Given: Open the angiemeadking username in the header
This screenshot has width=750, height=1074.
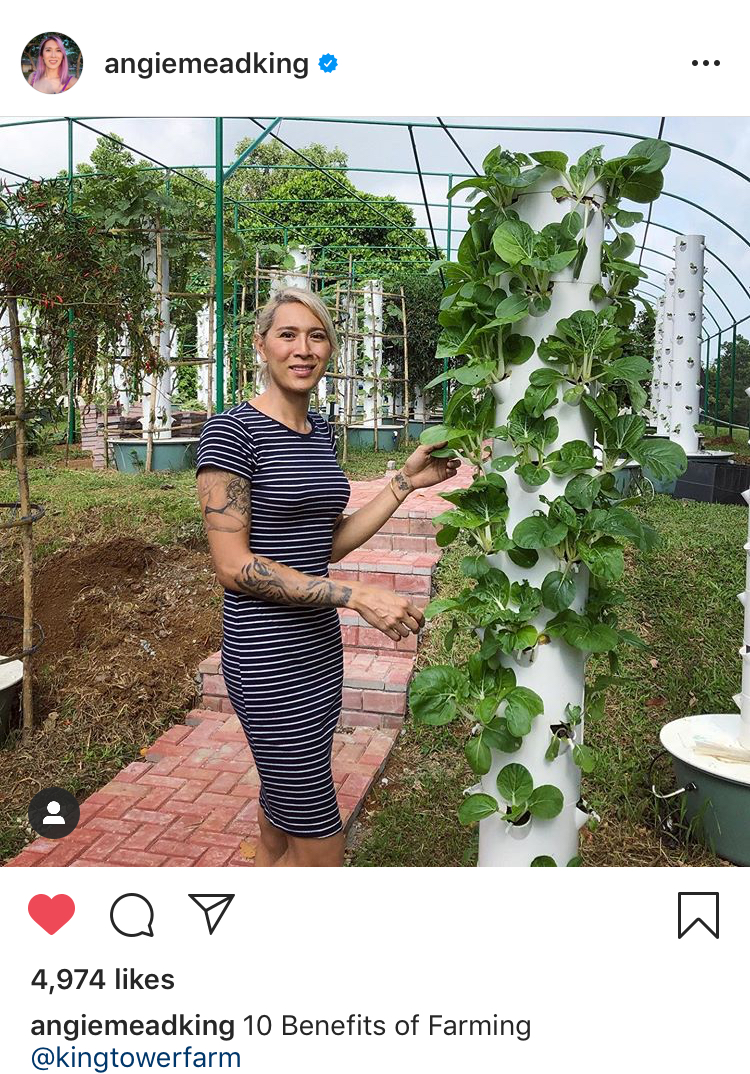Looking at the screenshot, I should click(x=206, y=64).
